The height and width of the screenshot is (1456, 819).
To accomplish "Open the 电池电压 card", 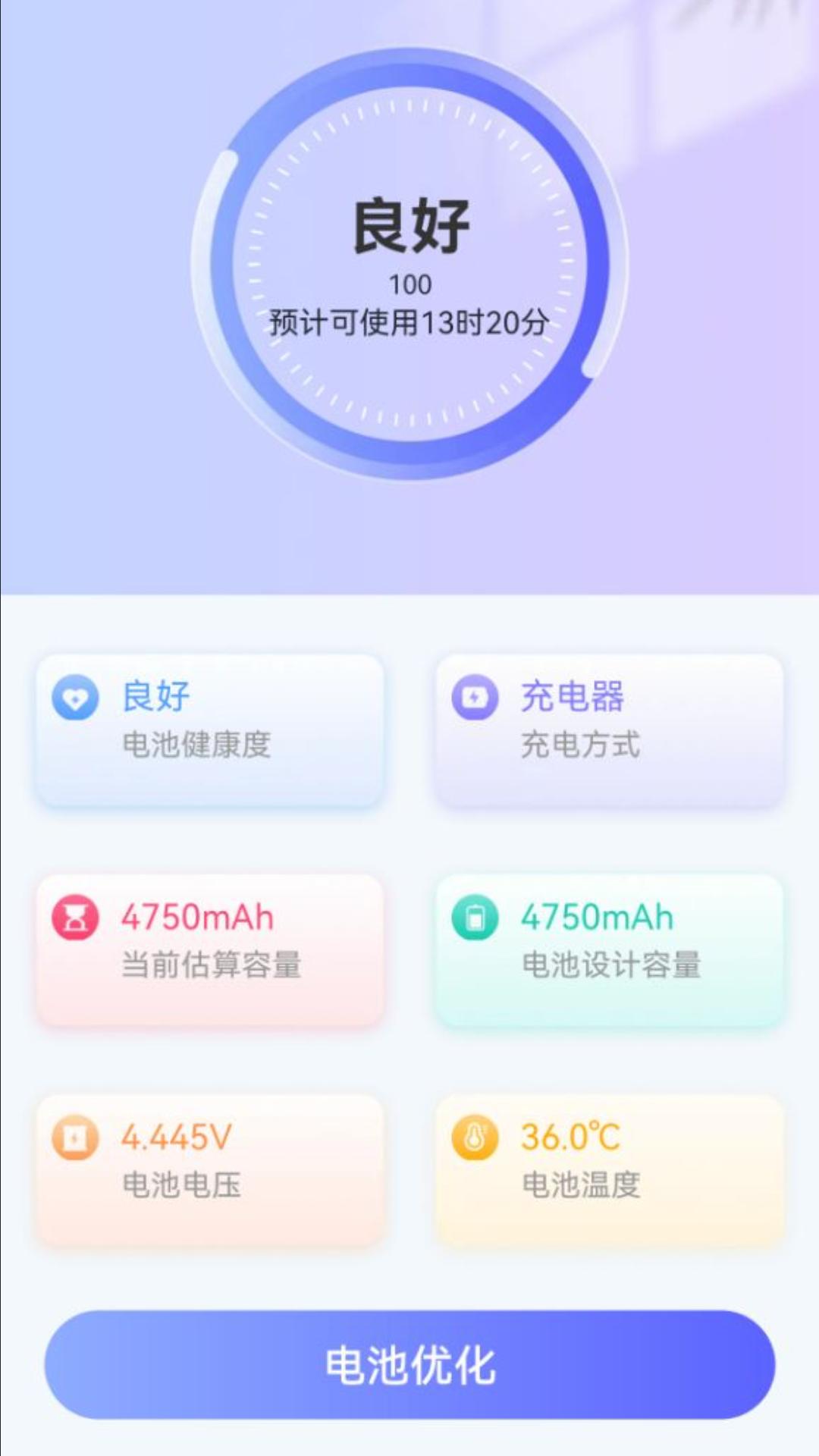I will pos(210,1169).
